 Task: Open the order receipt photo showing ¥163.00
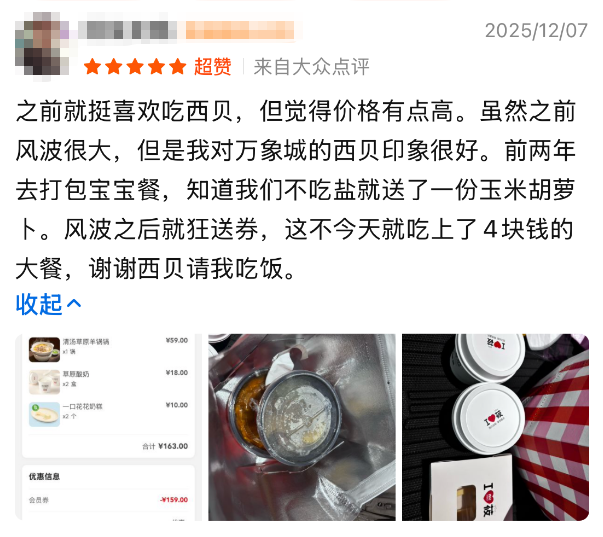click(109, 427)
